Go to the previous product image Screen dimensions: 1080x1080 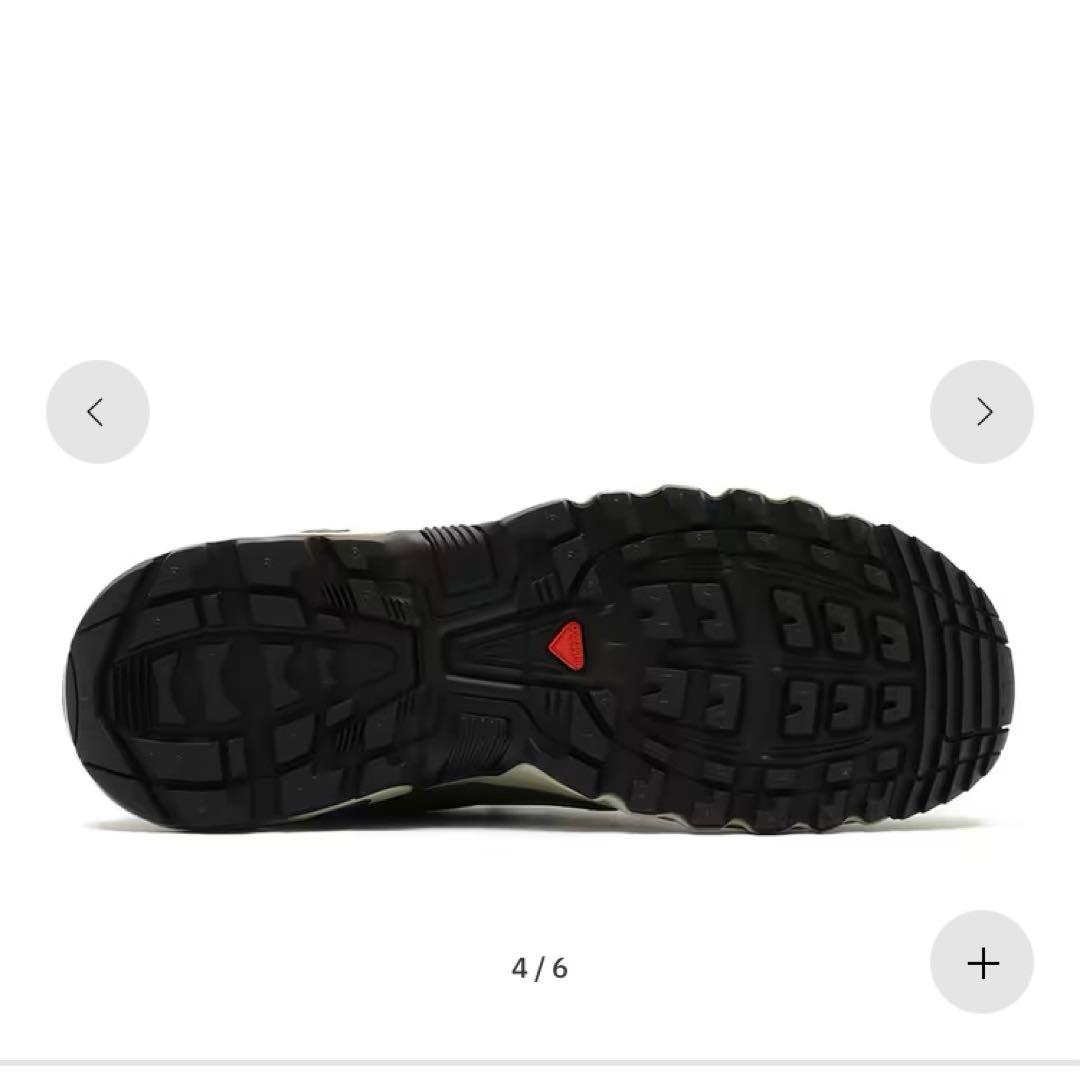97,412
